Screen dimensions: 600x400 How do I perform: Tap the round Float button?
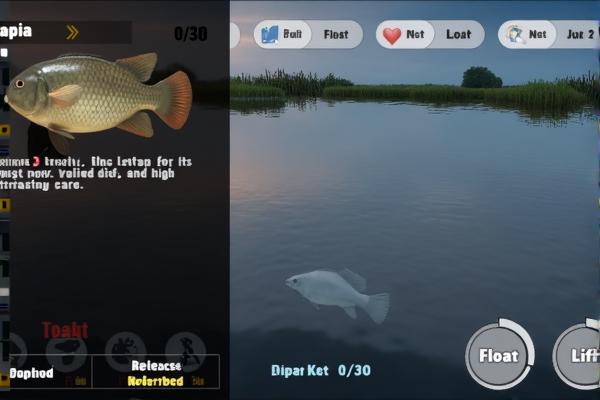point(498,355)
